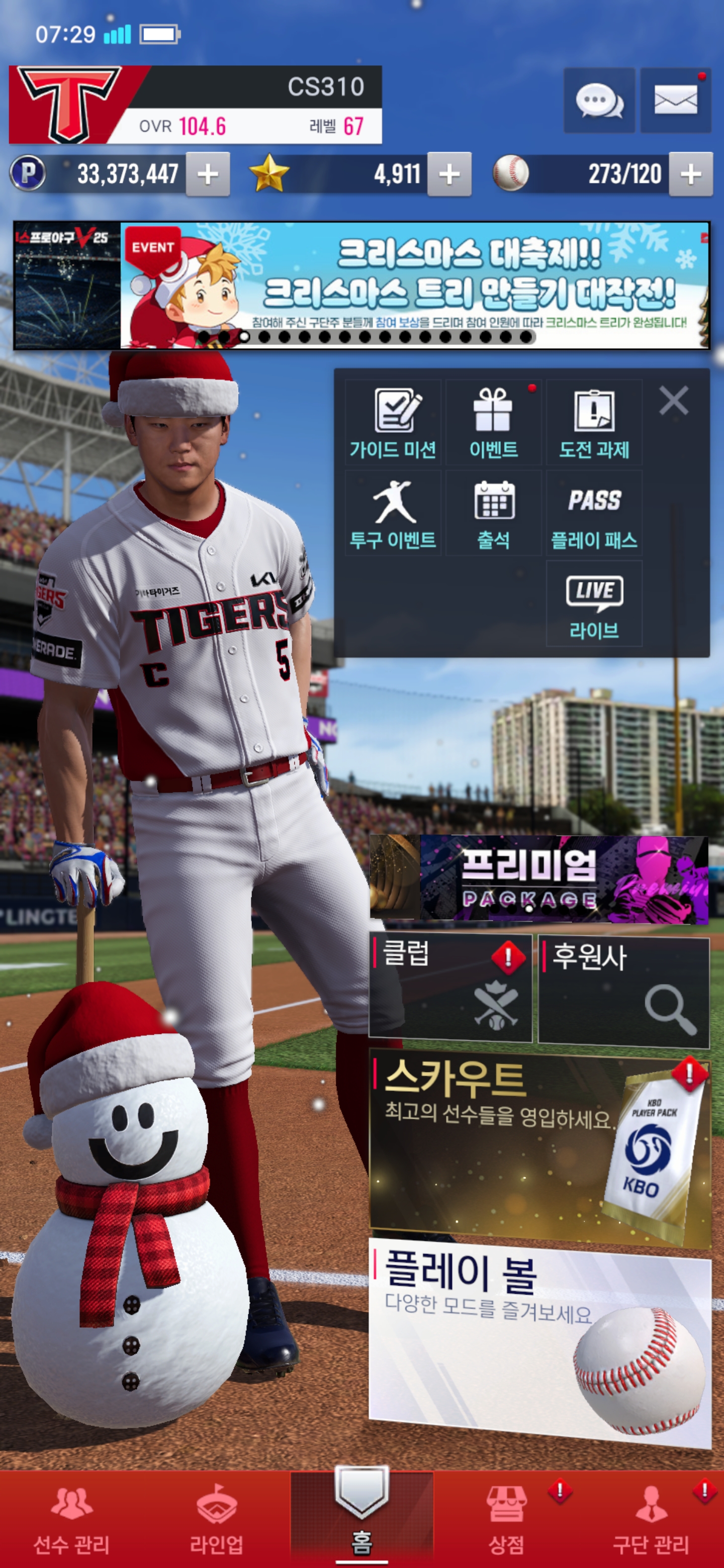Open 라이브 menu

594,604
